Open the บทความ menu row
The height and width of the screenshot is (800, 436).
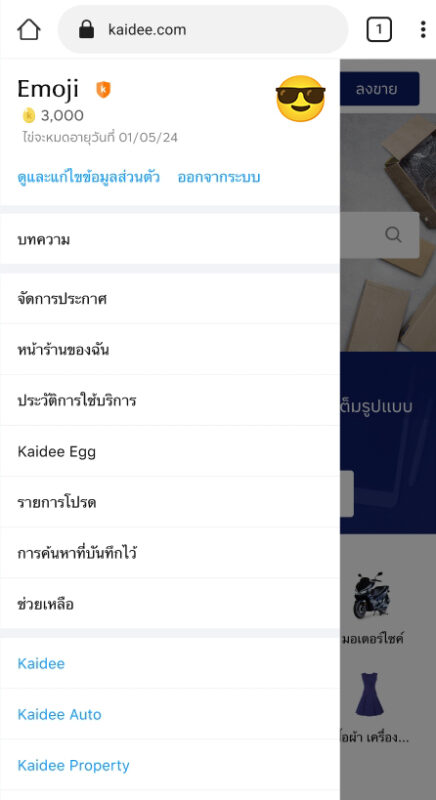point(170,240)
